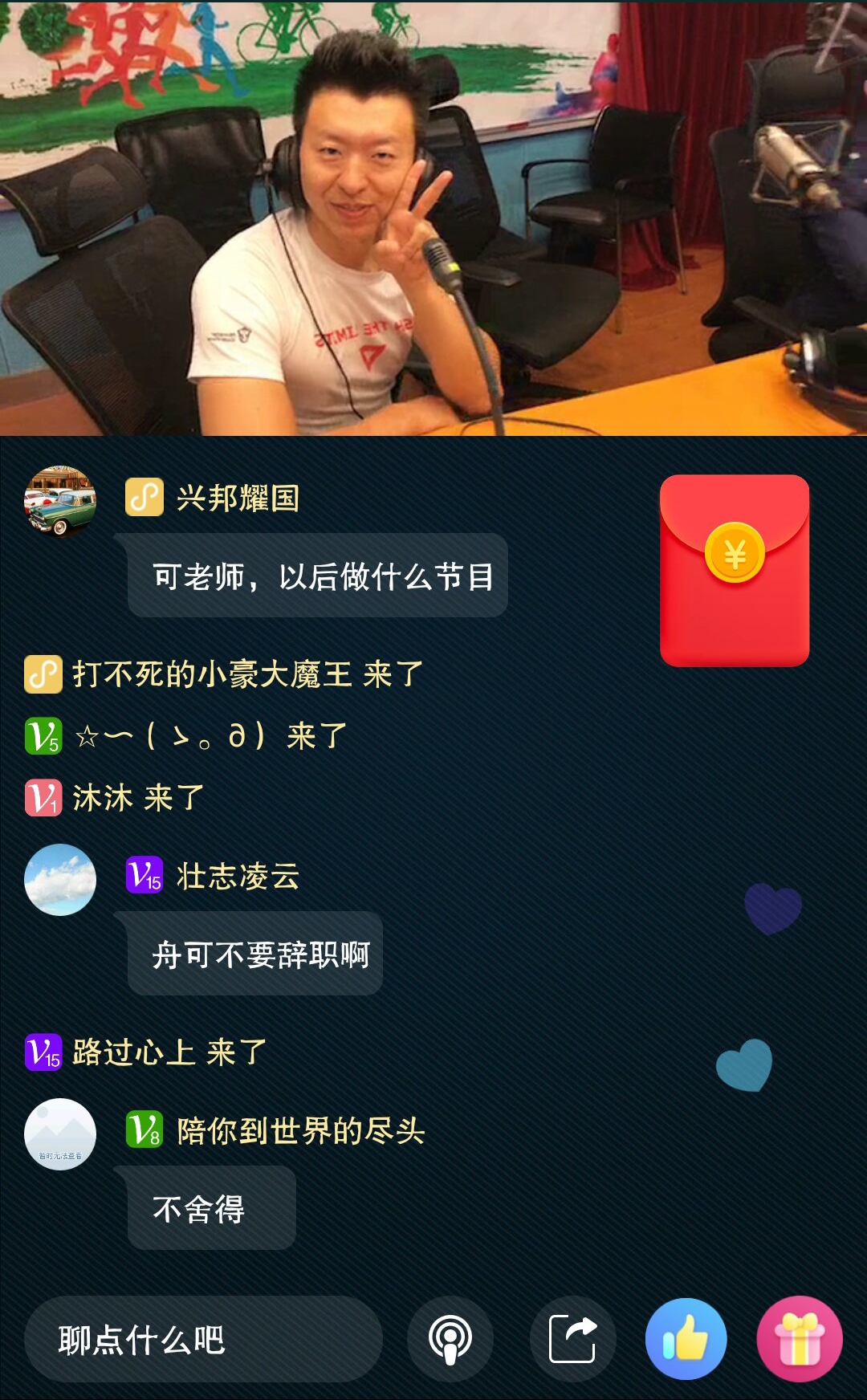Open the gift box panel
This screenshot has height=1400, width=867.
pyautogui.click(x=800, y=1339)
